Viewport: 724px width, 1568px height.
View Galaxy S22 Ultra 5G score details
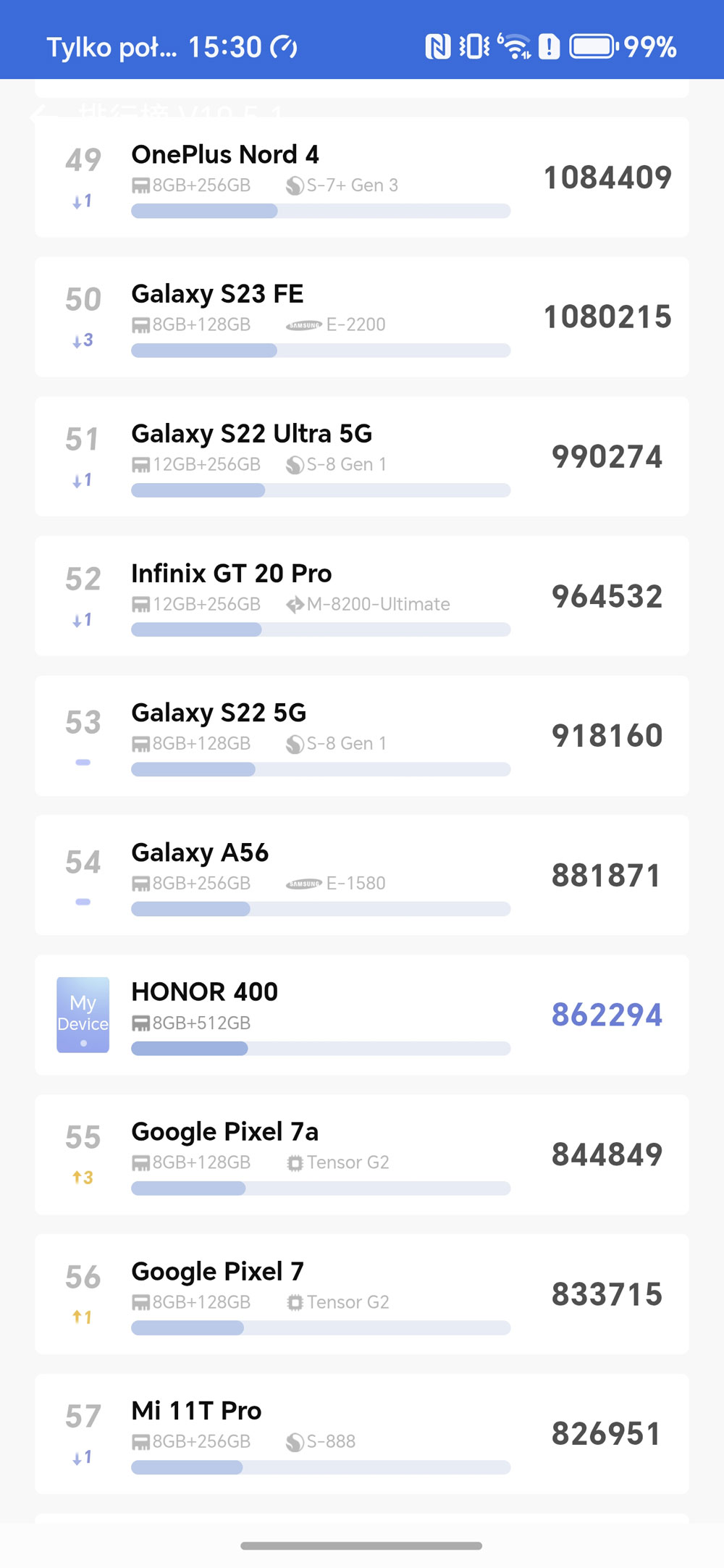(x=362, y=456)
